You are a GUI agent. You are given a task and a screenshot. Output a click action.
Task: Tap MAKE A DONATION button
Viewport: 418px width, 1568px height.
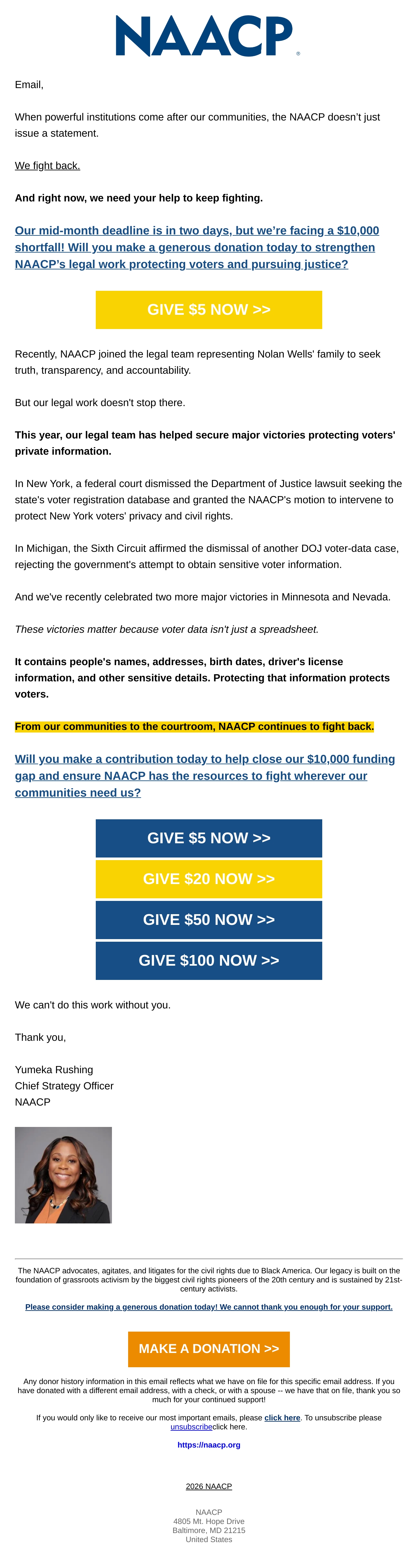(x=209, y=1349)
